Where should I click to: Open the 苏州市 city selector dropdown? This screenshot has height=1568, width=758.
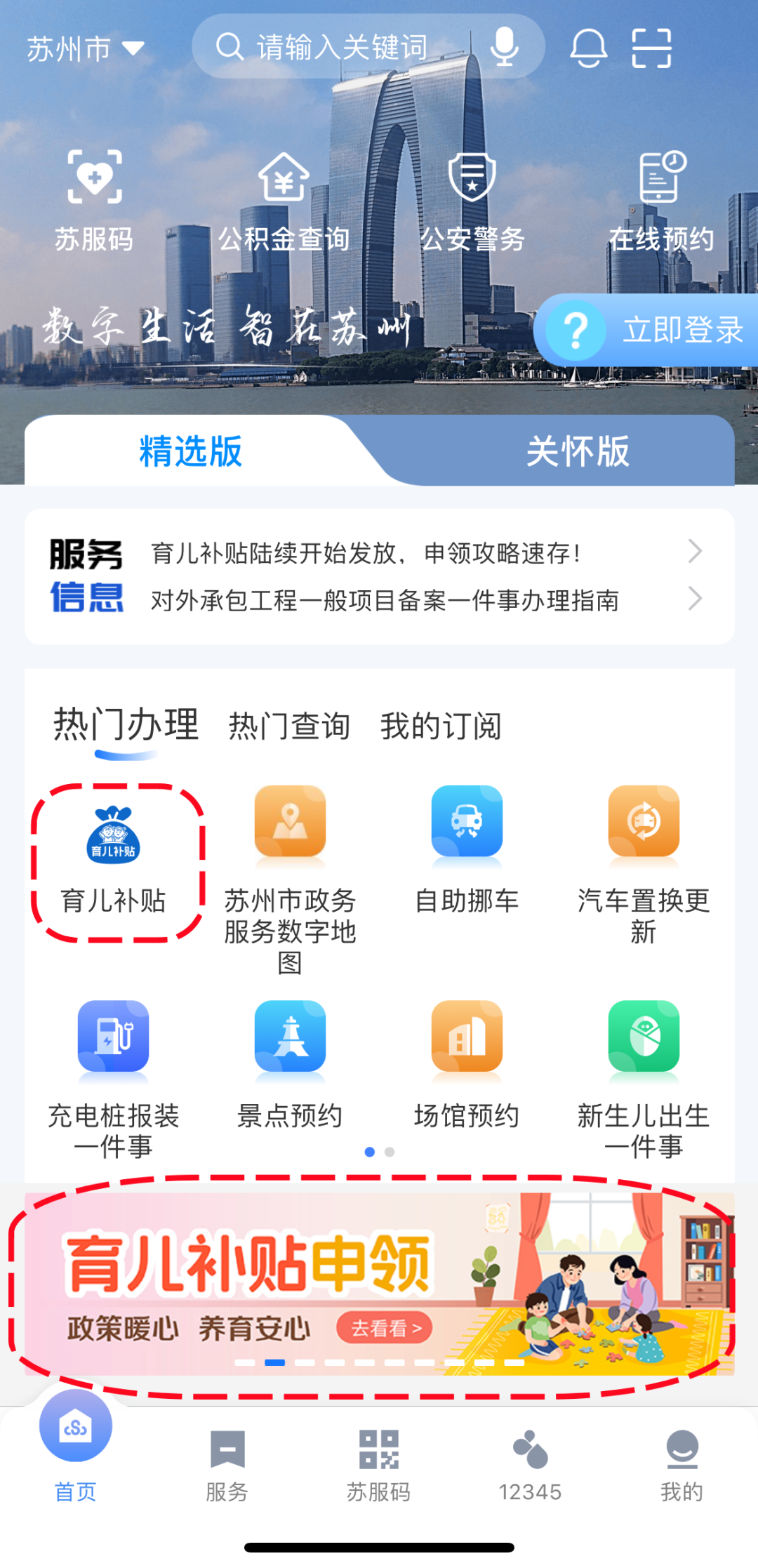click(x=84, y=49)
